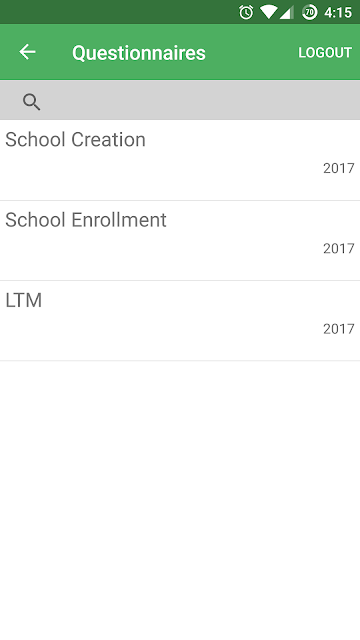
Task: Select the LTM questionnaire
Action: (x=180, y=321)
